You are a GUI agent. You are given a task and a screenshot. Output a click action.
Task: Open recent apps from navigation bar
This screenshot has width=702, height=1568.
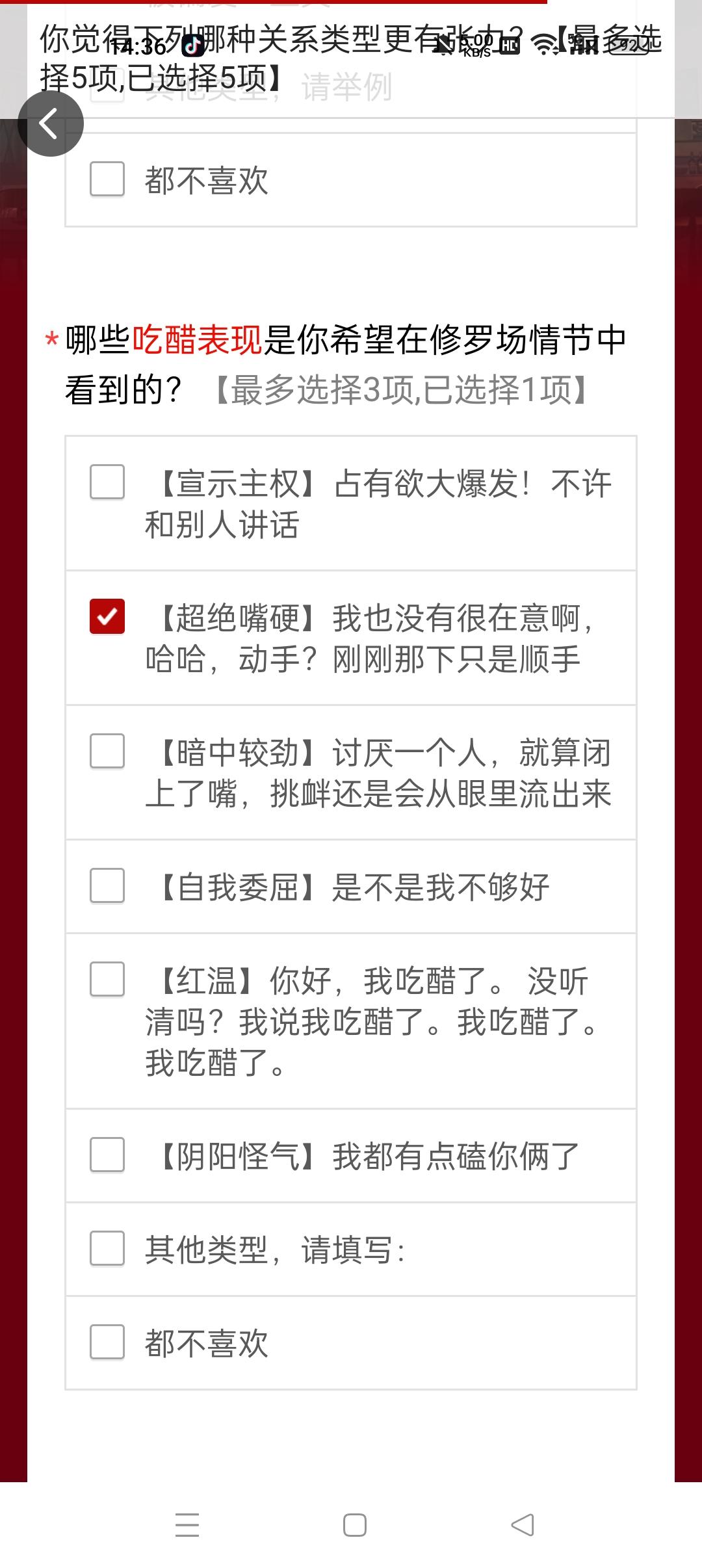click(187, 1525)
